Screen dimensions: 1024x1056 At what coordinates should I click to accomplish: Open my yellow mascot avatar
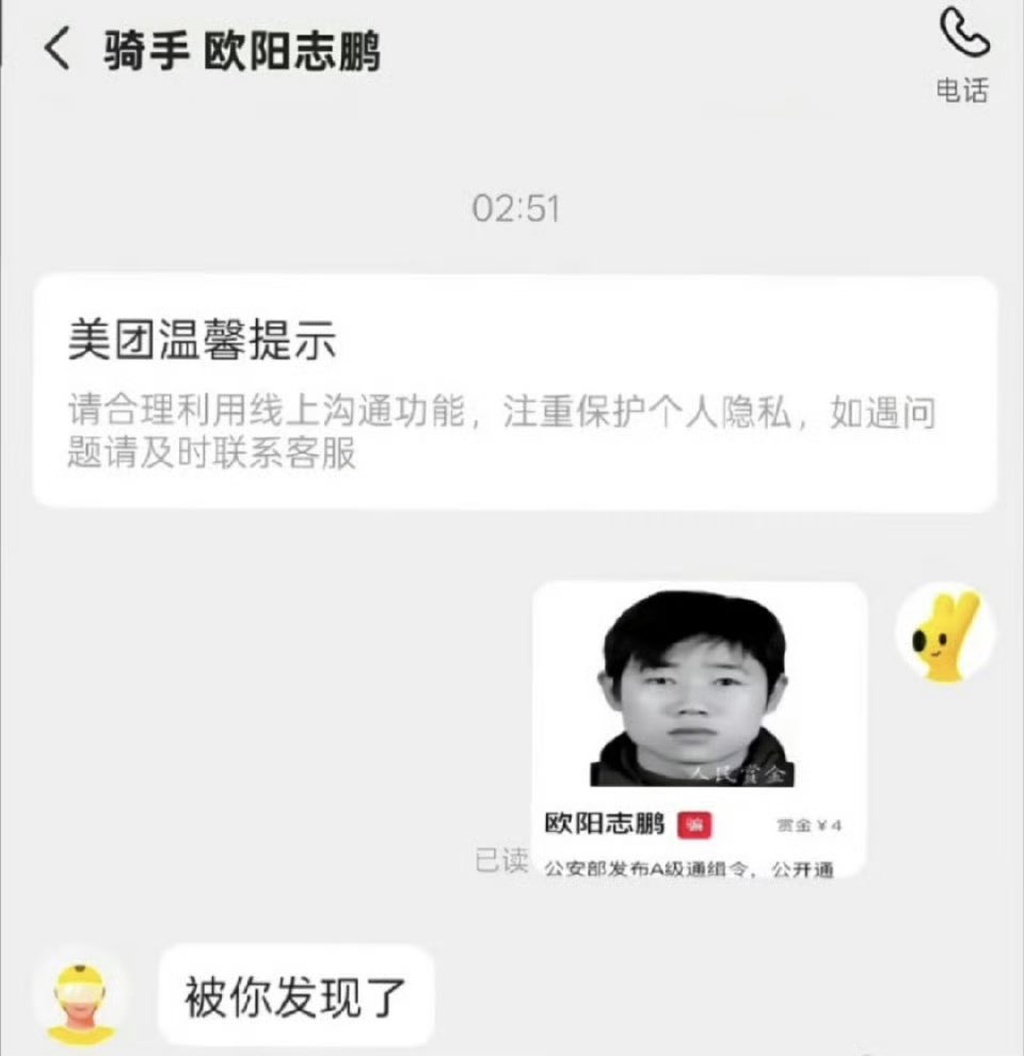[945, 634]
